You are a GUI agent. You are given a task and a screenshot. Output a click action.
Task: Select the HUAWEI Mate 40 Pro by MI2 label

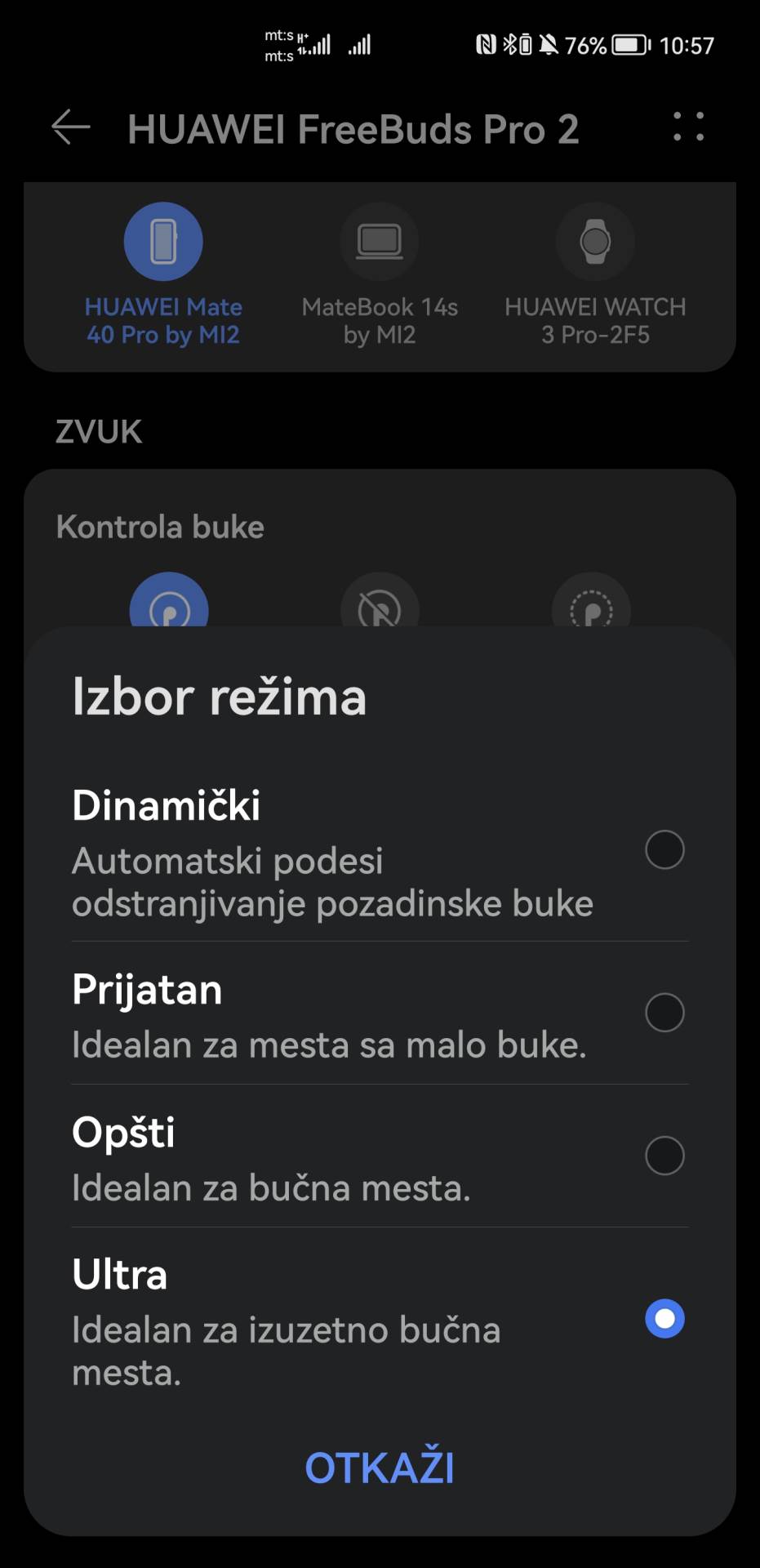163,320
